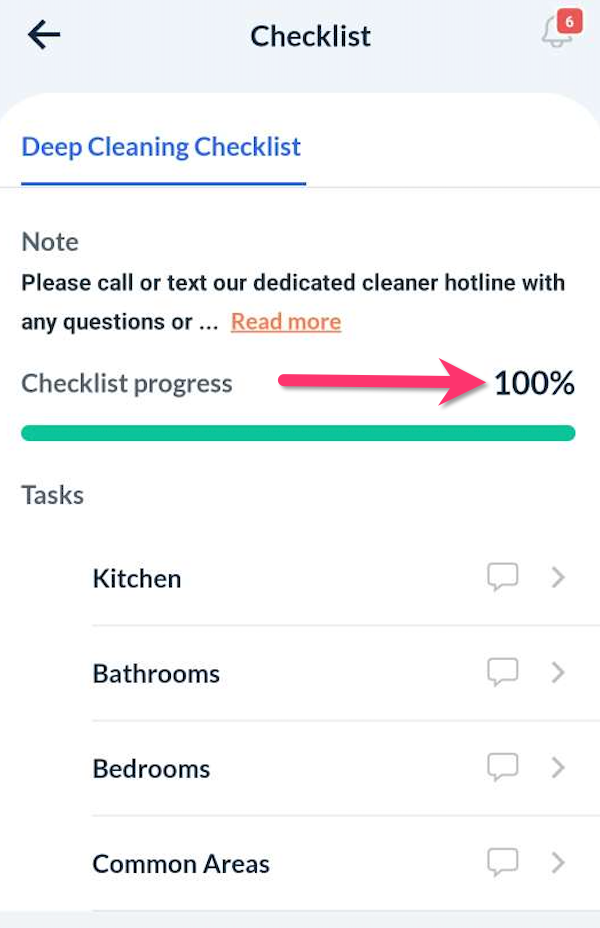This screenshot has height=928, width=600.
Task: Open the Common Areas task list
Action: pos(181,863)
